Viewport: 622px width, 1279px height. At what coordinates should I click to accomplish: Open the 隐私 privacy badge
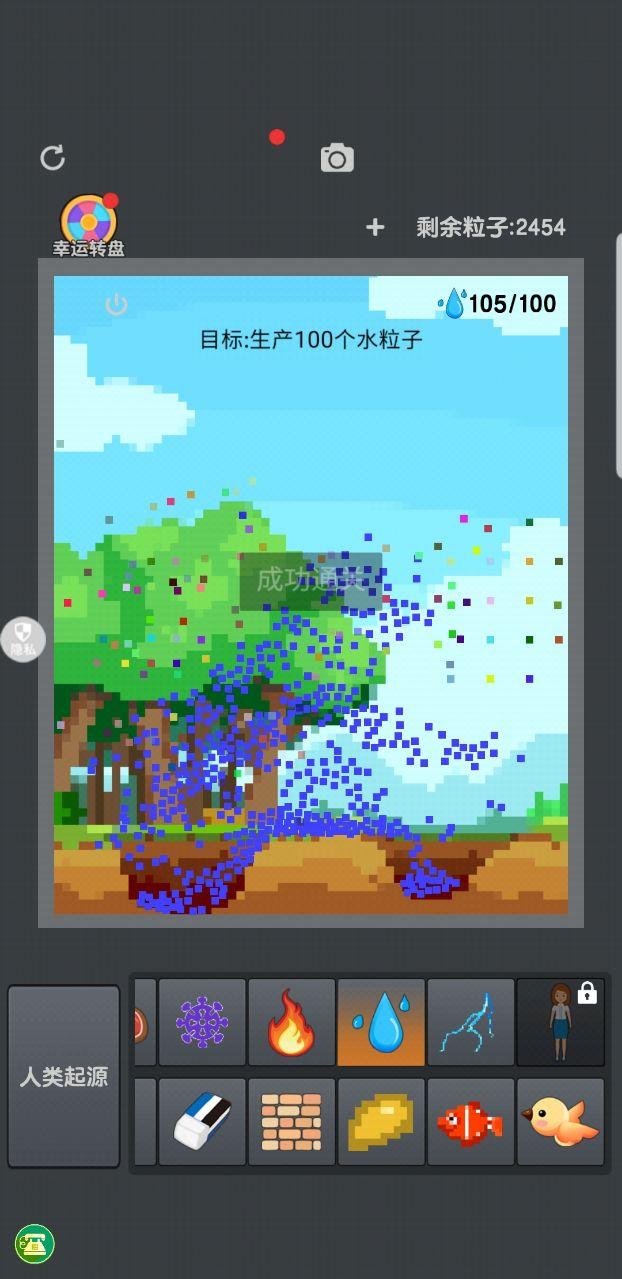tap(23, 638)
